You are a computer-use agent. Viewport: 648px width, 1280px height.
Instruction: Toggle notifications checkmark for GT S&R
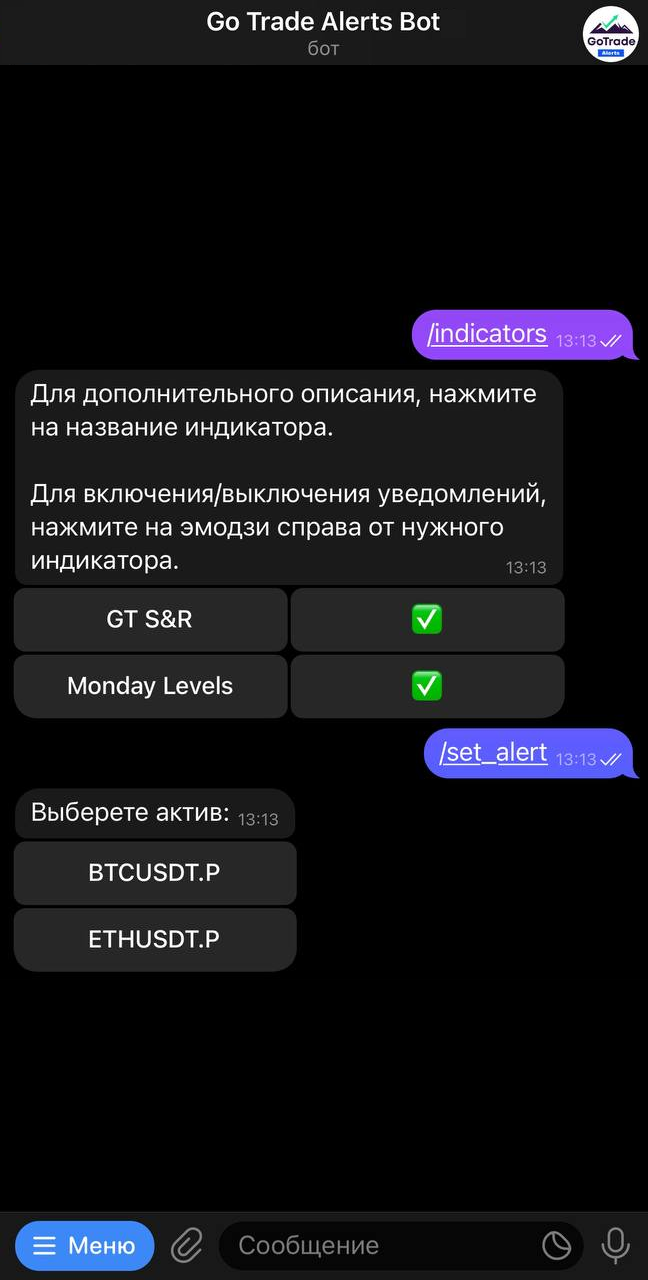pyautogui.click(x=427, y=620)
